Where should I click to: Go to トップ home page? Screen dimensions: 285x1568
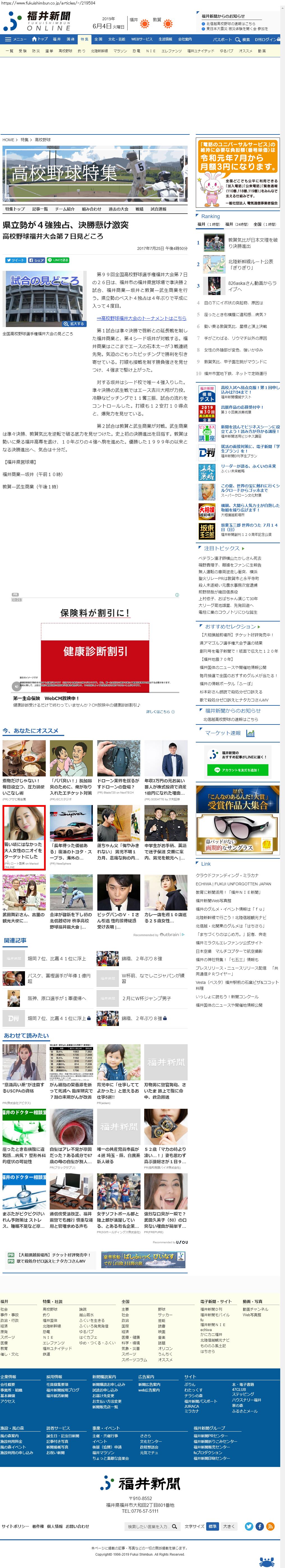tap(40, 39)
